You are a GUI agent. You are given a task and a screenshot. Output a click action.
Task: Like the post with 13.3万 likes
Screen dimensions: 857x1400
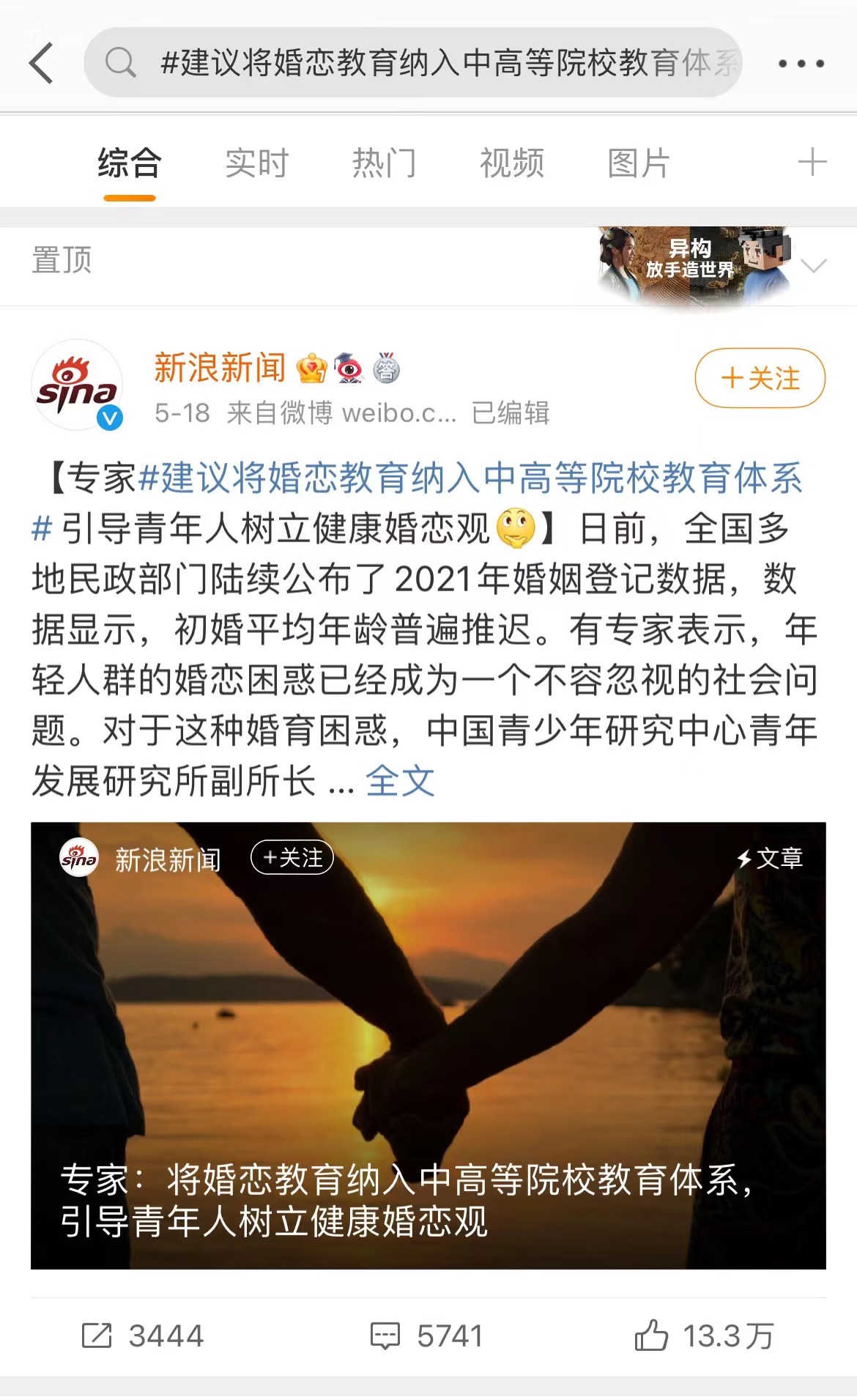(x=704, y=1336)
